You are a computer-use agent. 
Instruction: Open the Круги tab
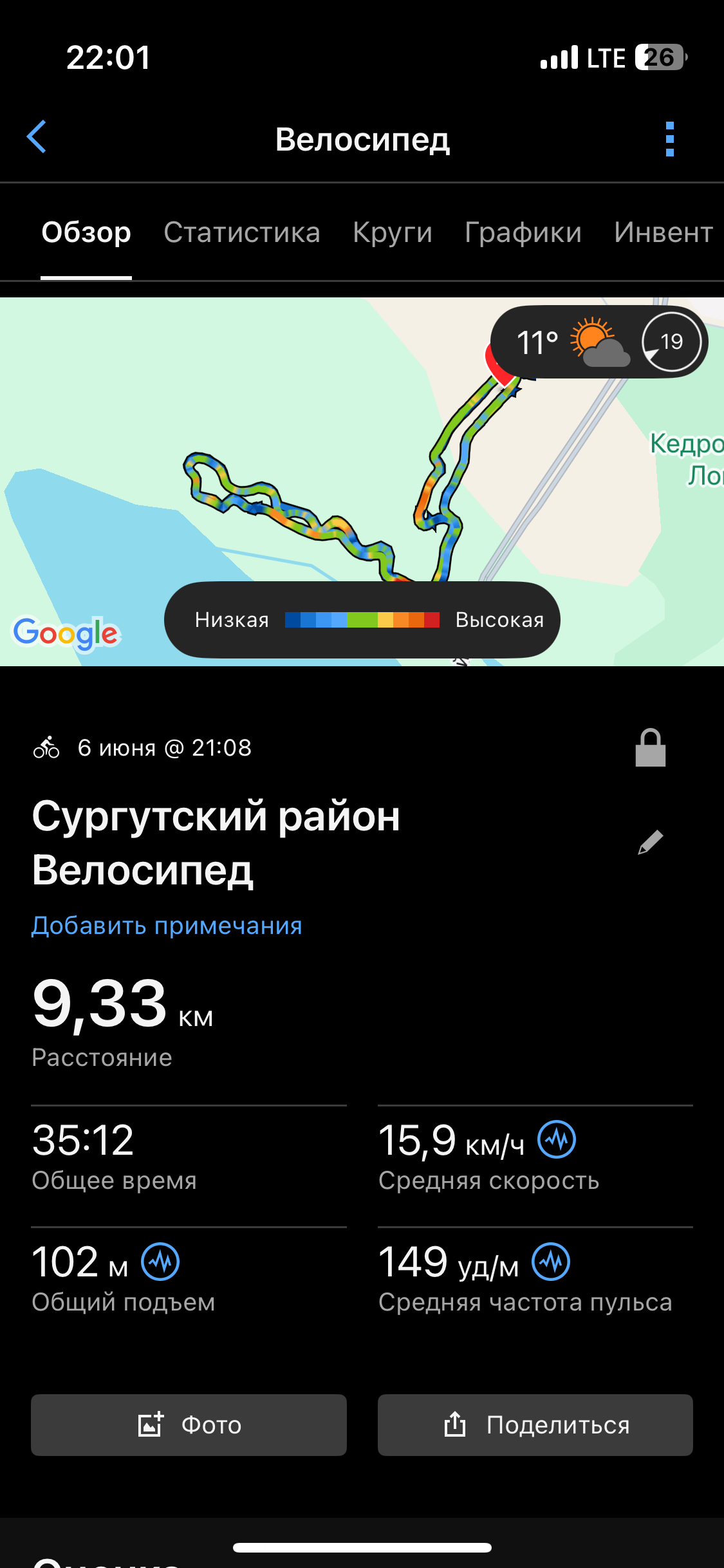pos(393,232)
